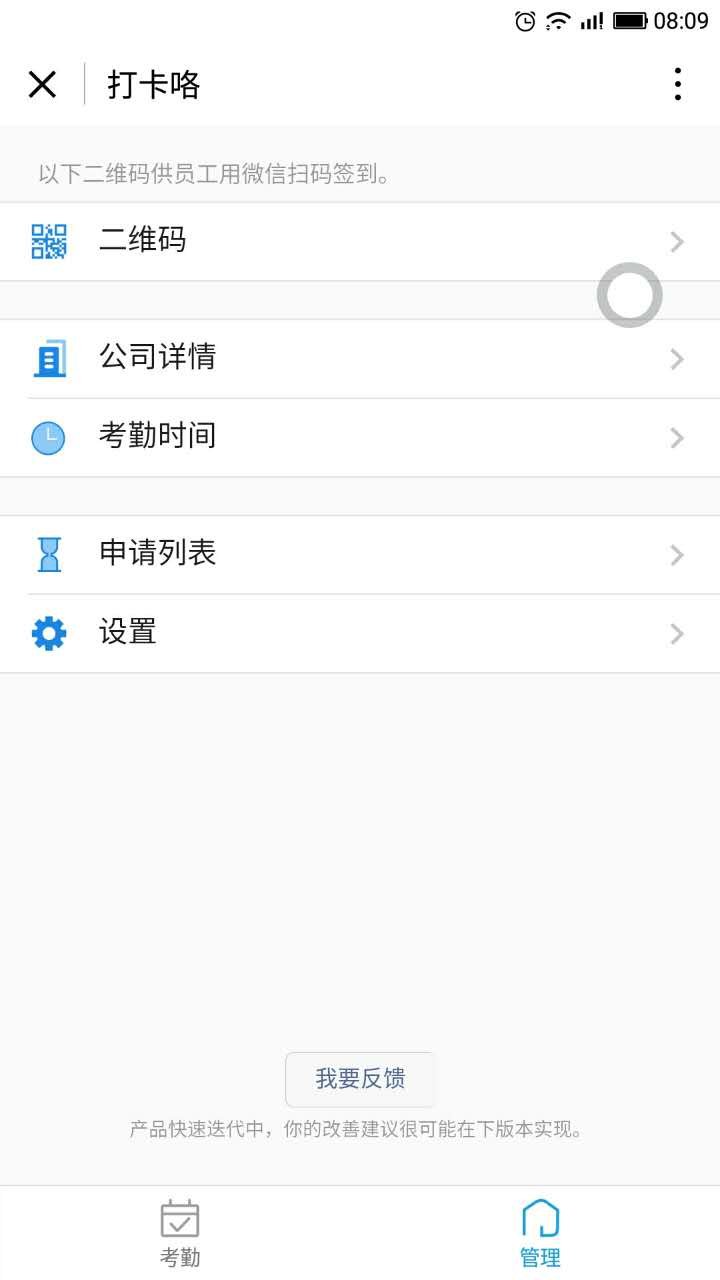
Task: Switch to the 考勤 tab
Action: (180, 1233)
